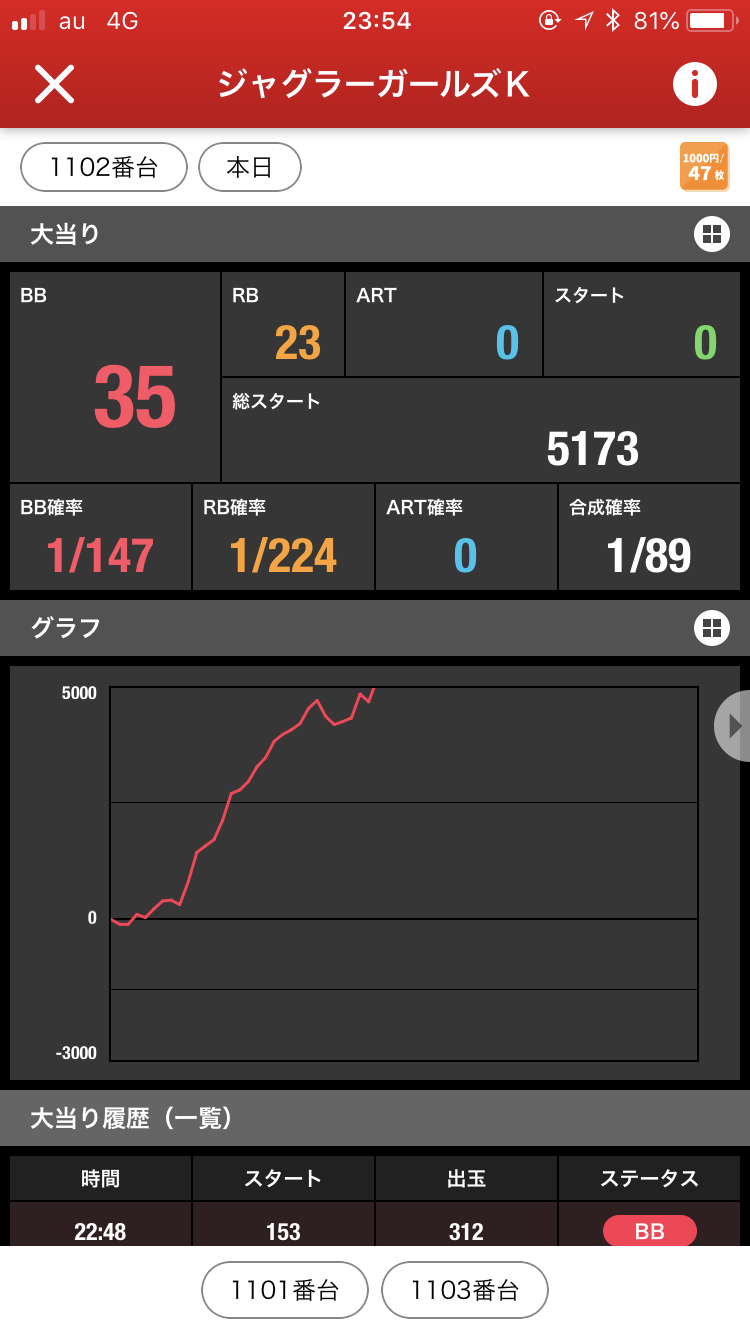Close the ジャグラーガールズK screen
Screen dimensions: 750x1334
(55, 84)
